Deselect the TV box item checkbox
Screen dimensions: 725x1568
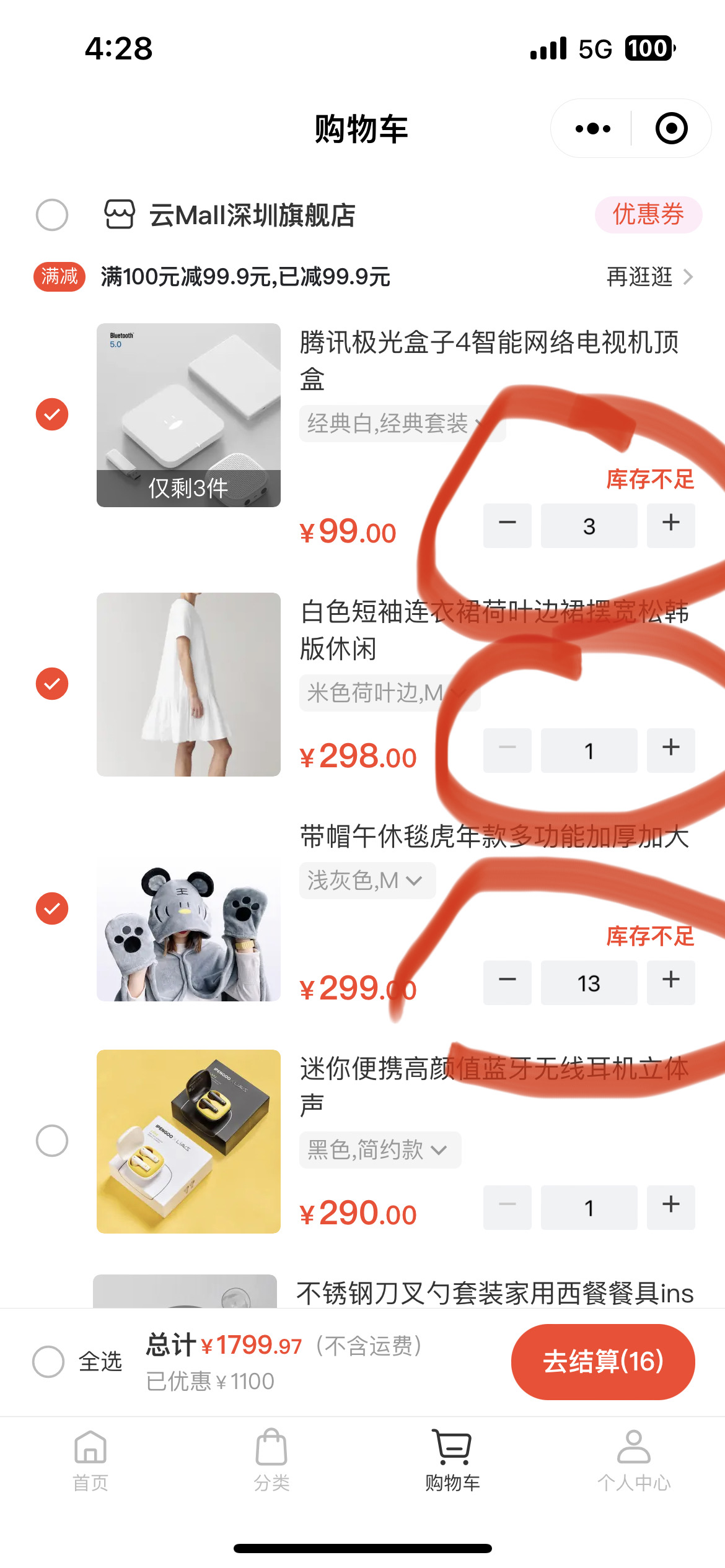pyautogui.click(x=51, y=414)
